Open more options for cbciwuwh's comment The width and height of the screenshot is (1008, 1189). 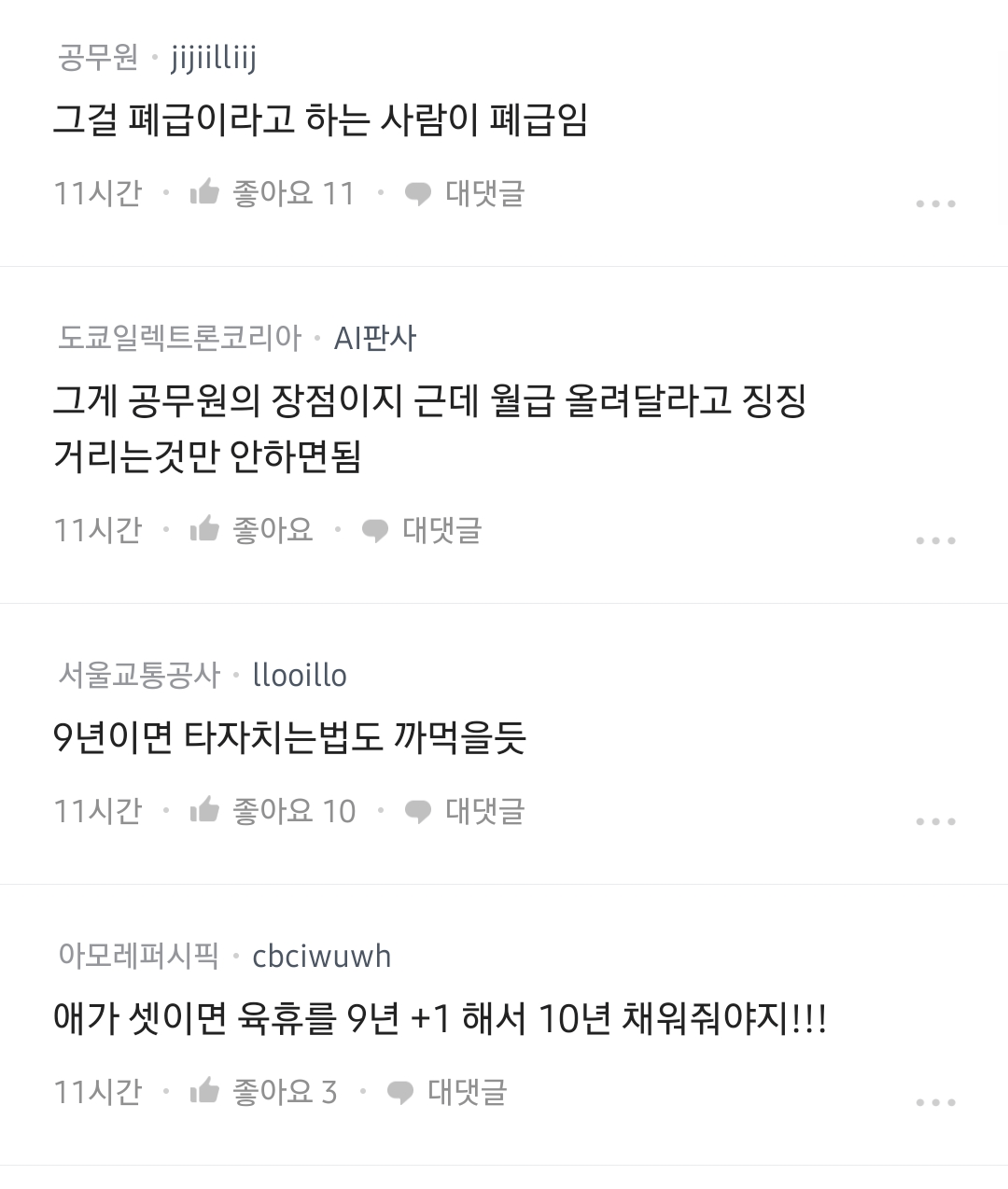[935, 1102]
